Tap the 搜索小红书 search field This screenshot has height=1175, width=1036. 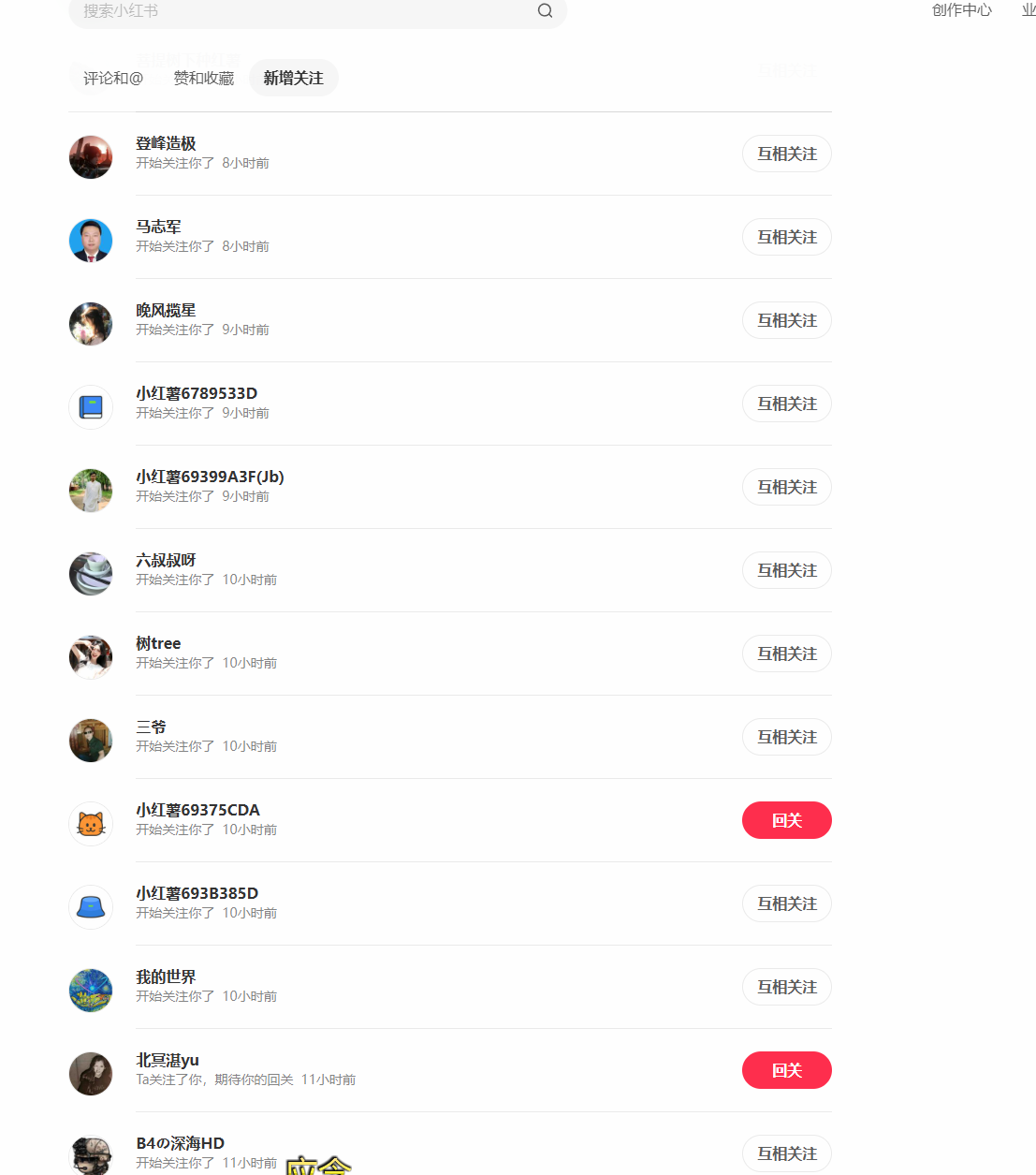299,11
